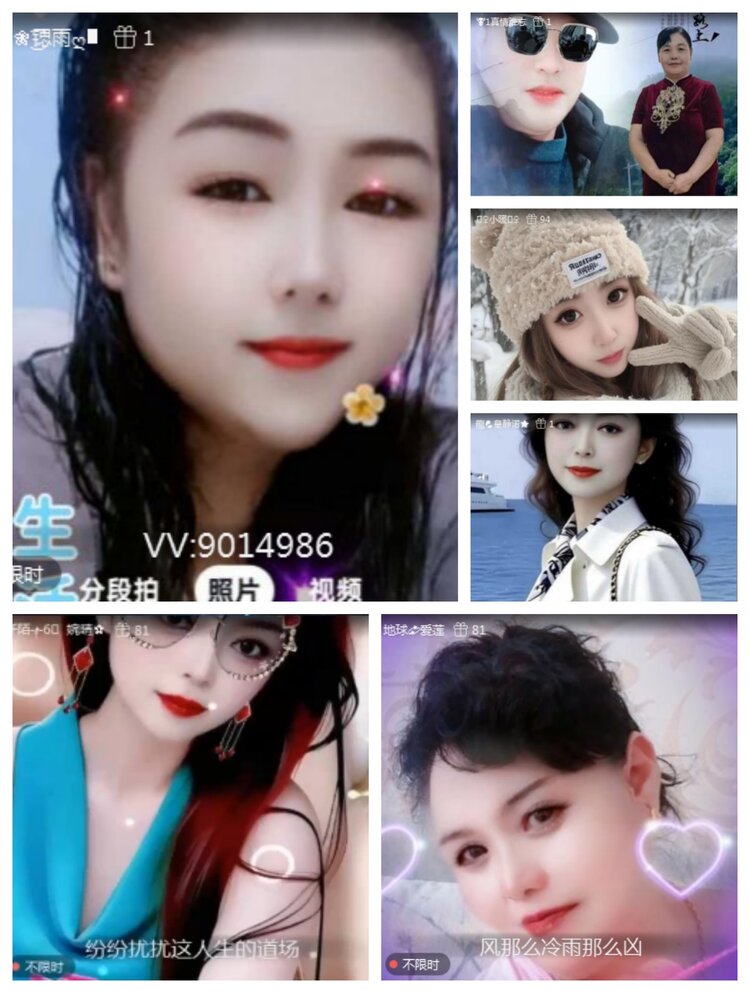This screenshot has height=993, width=750.
Task: Click the red live dot on bottom-right badge
Action: 393,964
